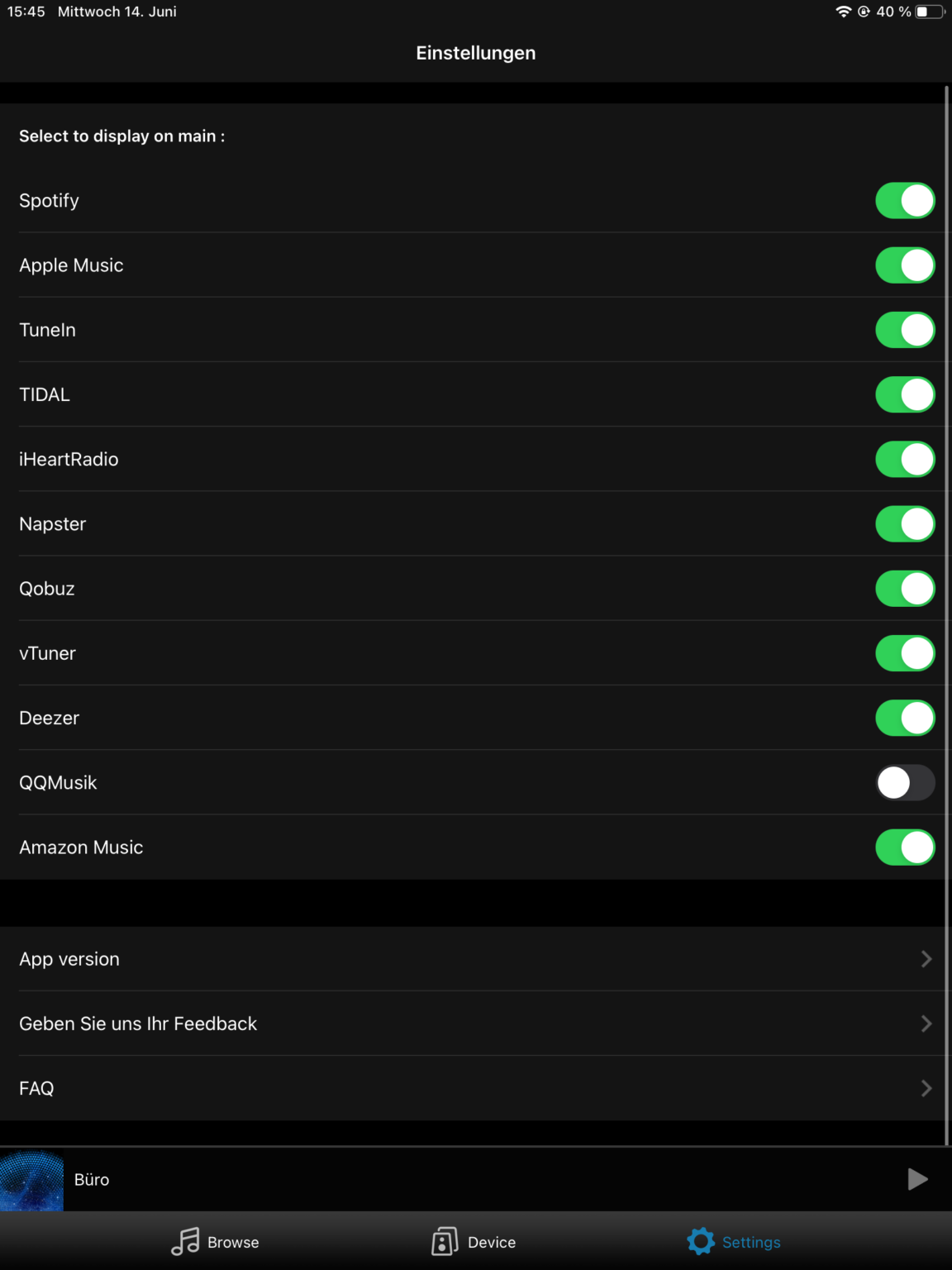Switch to the Browse tab
The width and height of the screenshot is (952, 1270).
click(216, 1242)
